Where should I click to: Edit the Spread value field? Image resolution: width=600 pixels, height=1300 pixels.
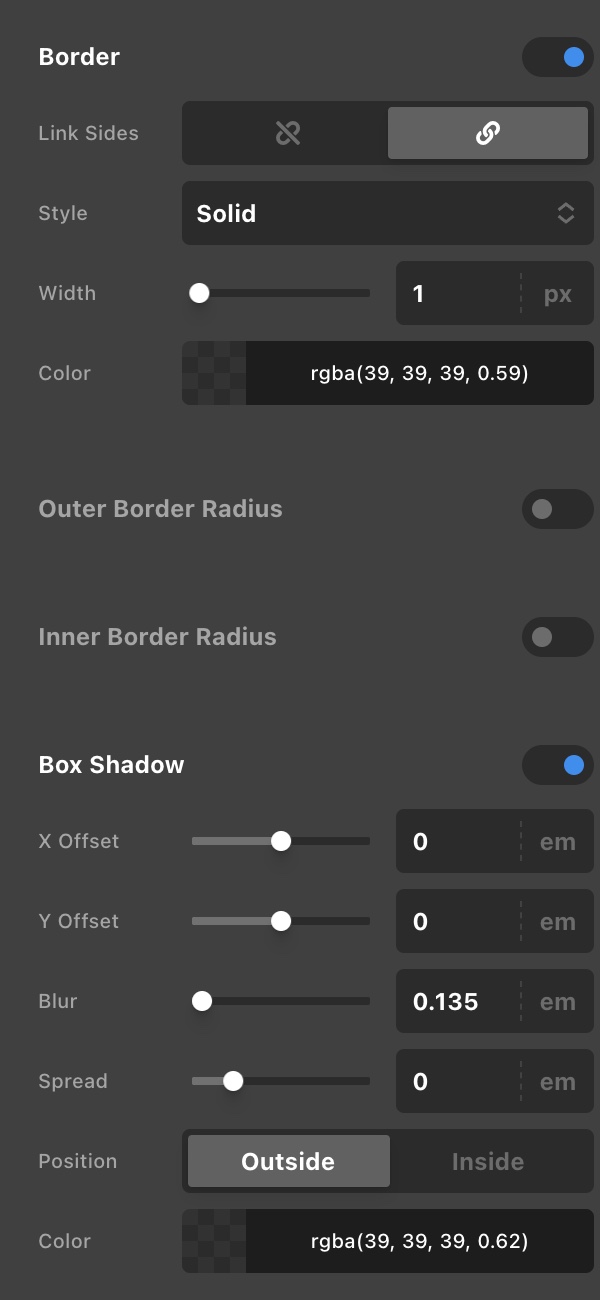[x=458, y=1081]
